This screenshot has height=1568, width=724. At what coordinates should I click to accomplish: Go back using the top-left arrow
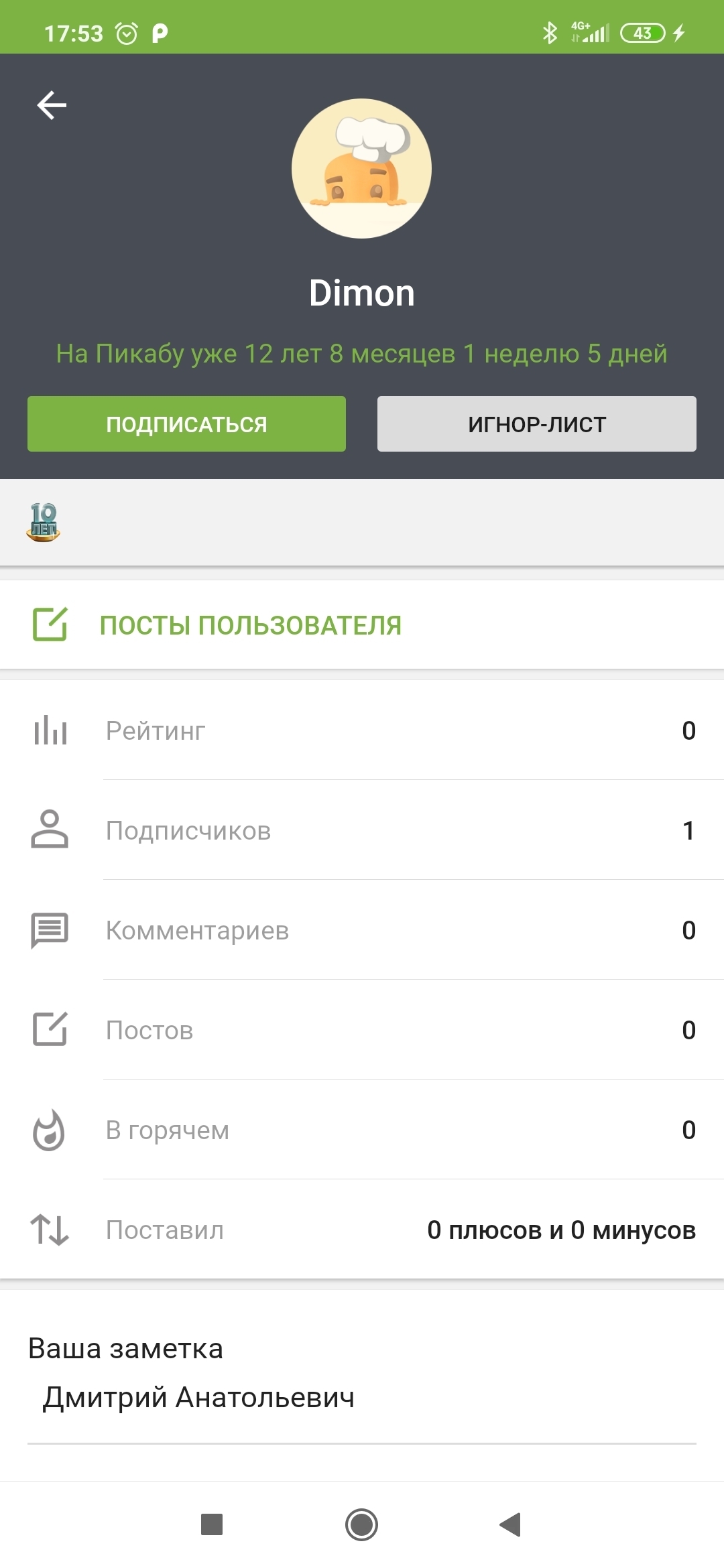coord(52,105)
